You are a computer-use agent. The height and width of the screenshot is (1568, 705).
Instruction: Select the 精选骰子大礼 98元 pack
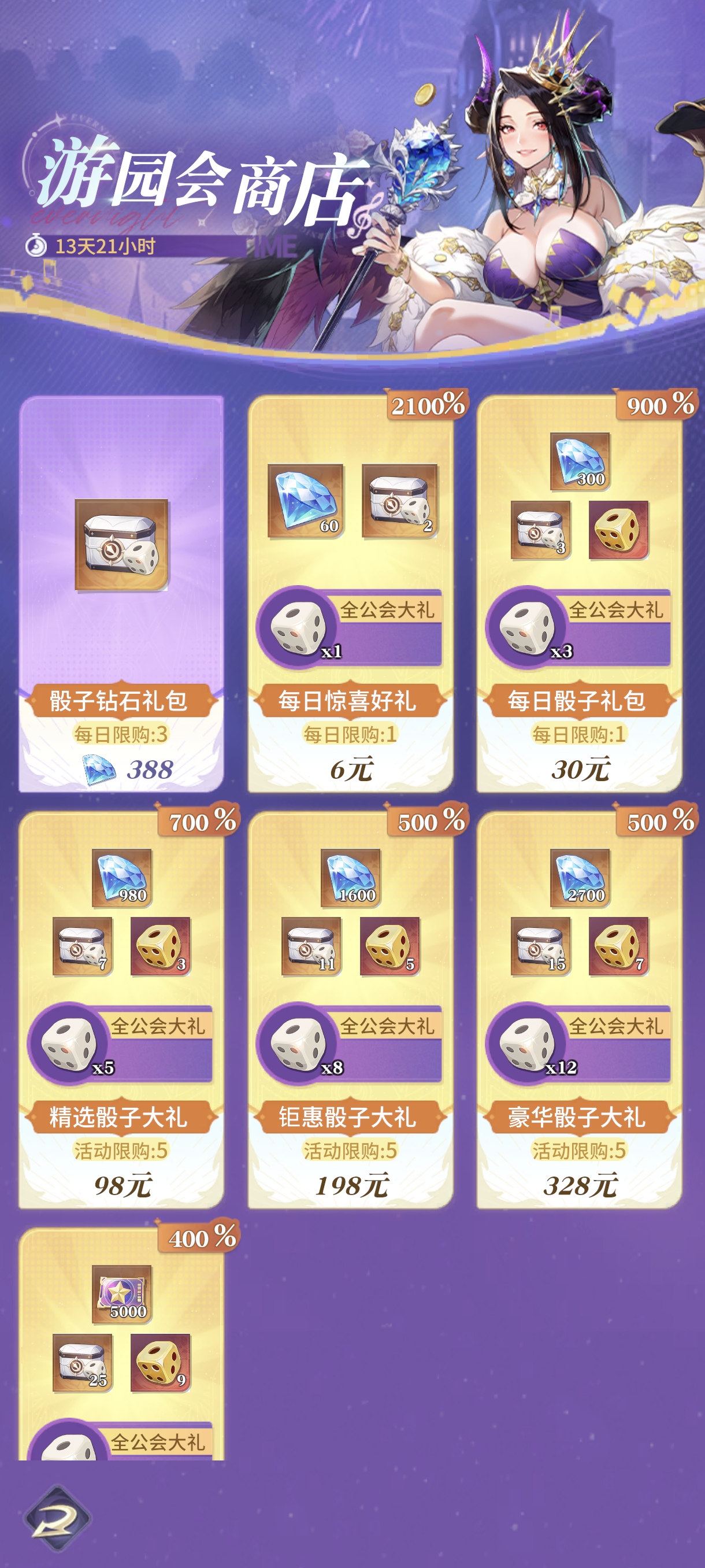click(122, 1185)
